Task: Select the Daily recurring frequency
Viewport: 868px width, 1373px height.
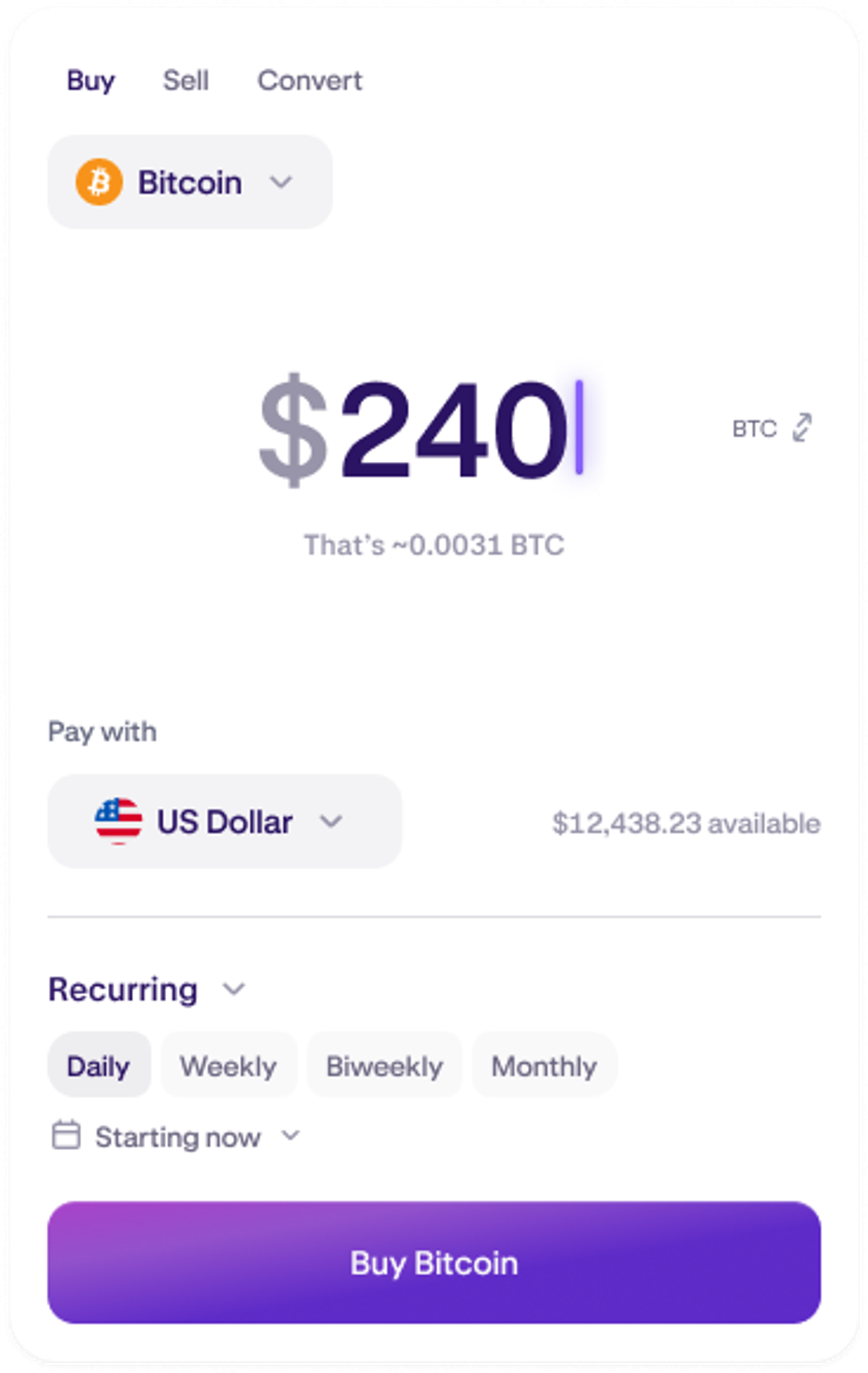Action: tap(98, 1065)
